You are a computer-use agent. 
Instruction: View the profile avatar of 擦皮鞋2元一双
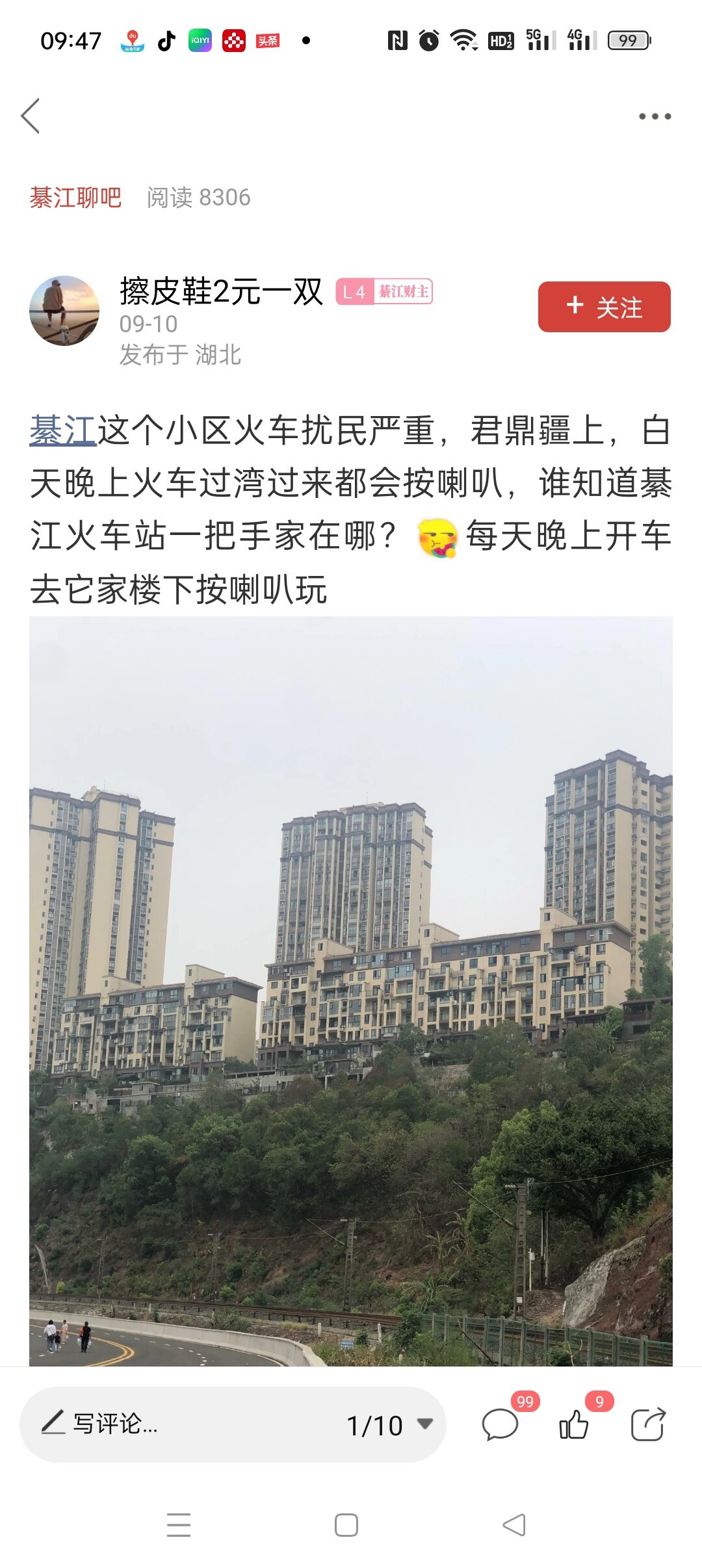point(64,311)
